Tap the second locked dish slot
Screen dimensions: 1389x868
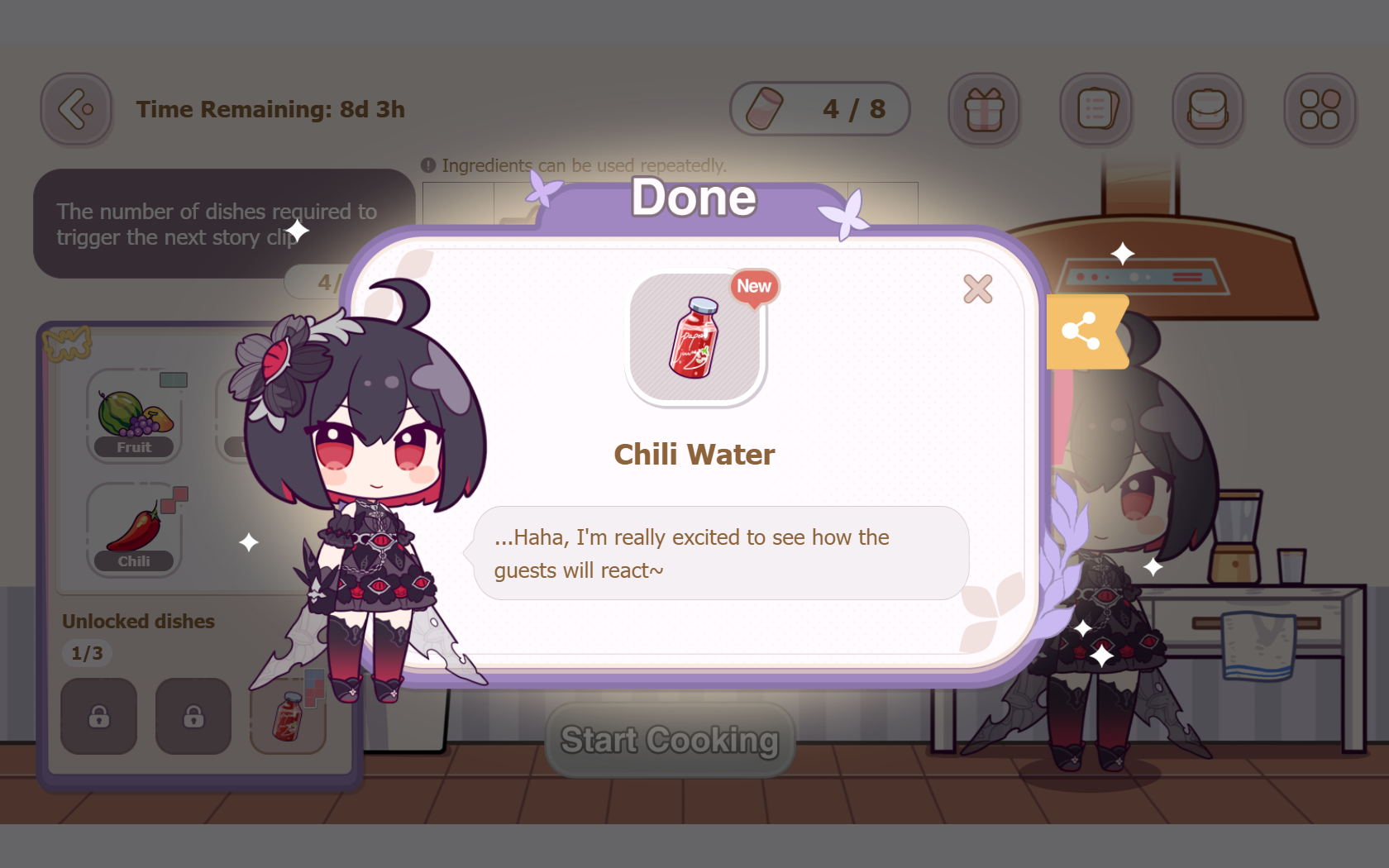(193, 716)
